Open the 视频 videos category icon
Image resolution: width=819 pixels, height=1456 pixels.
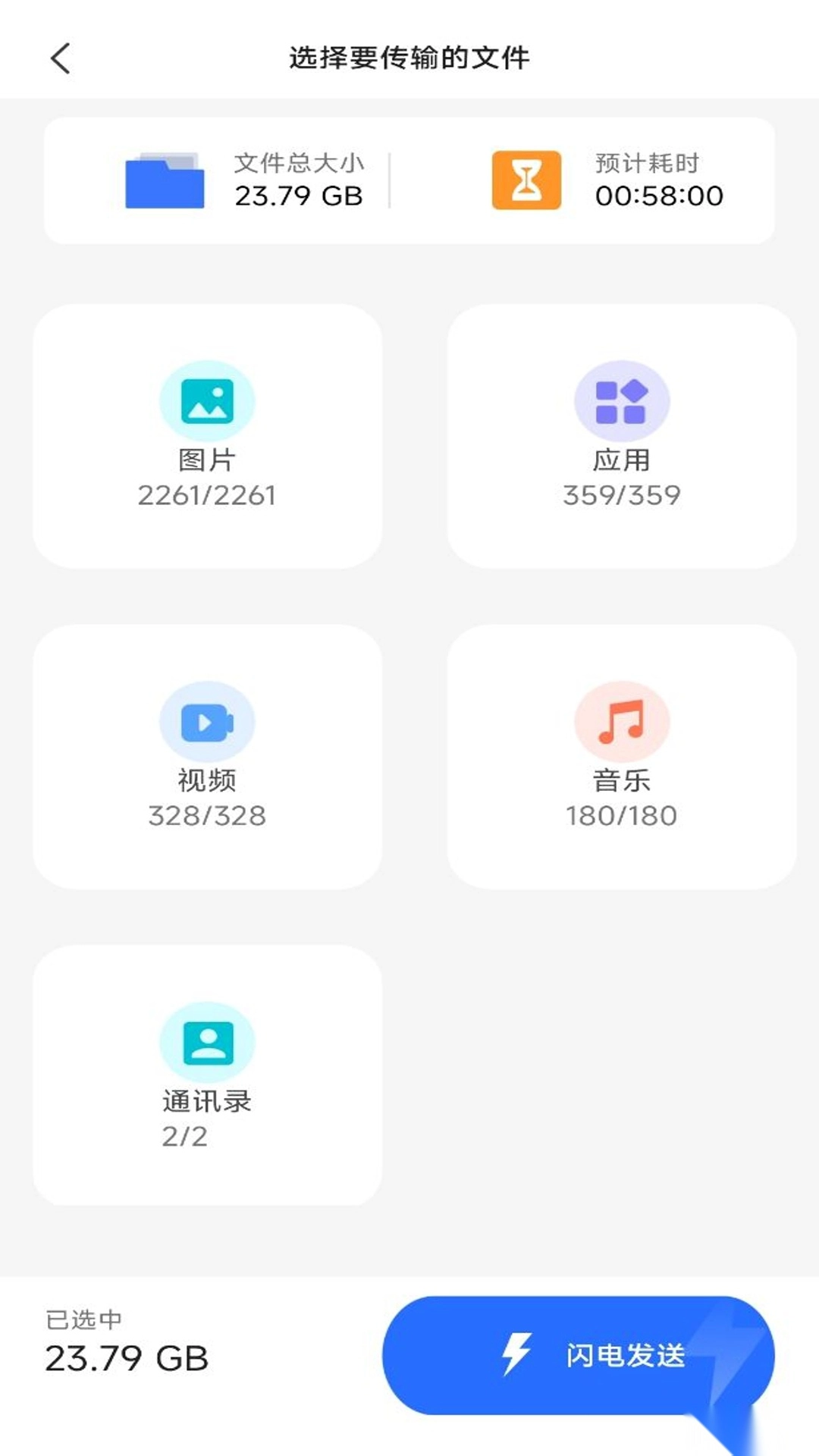[207, 723]
